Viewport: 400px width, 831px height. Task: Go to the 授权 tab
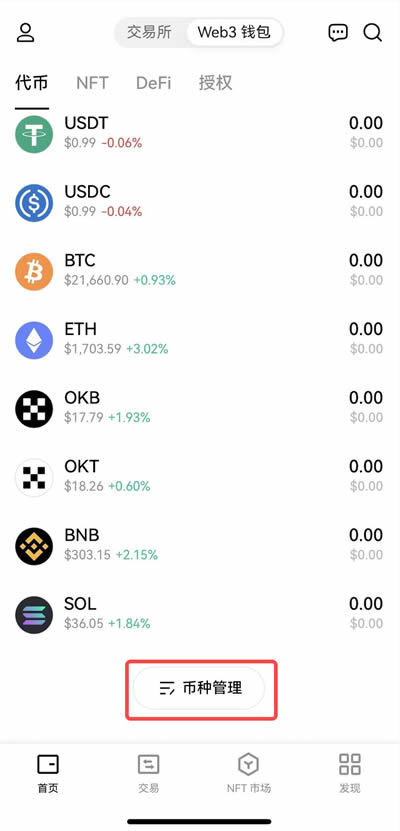pyautogui.click(x=215, y=83)
